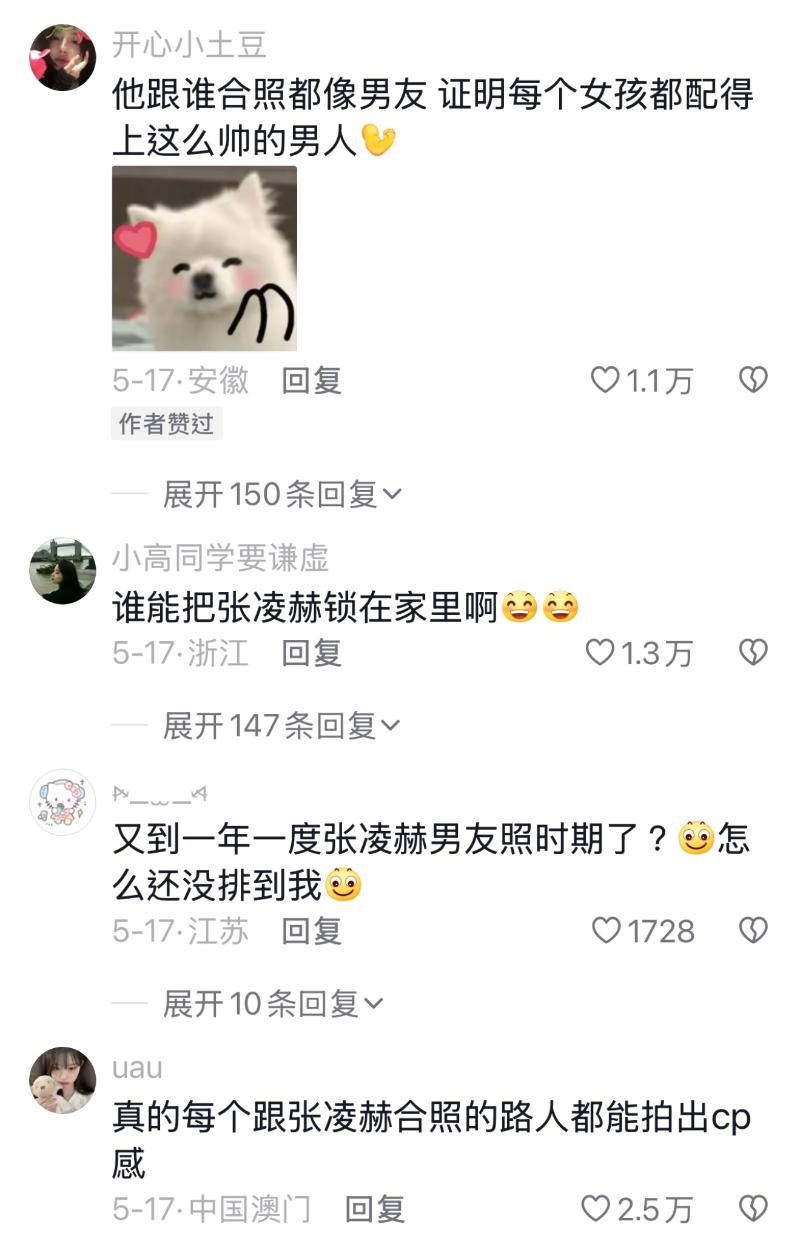Screen dimensions: 800x1244
Task: Open the Hello Kitty avatar's profile
Action: 62,802
